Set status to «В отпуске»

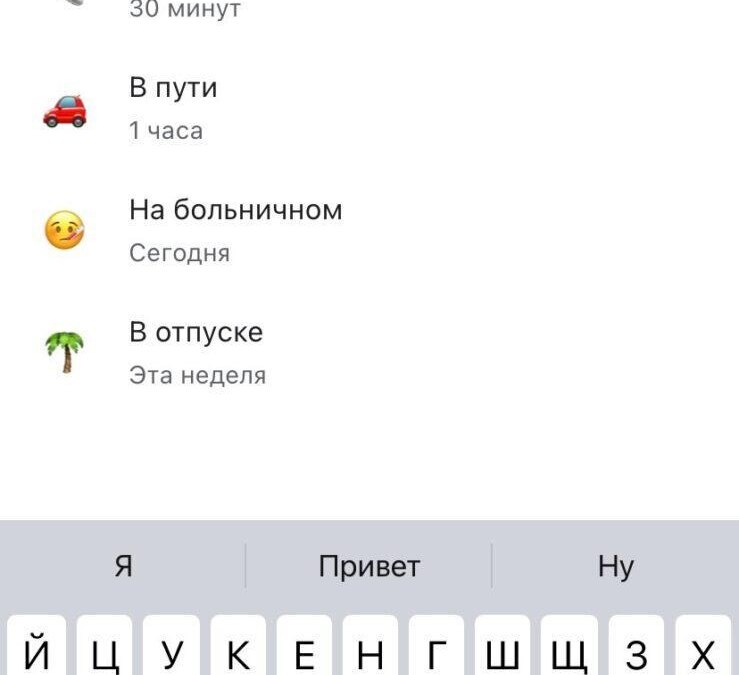click(x=196, y=352)
